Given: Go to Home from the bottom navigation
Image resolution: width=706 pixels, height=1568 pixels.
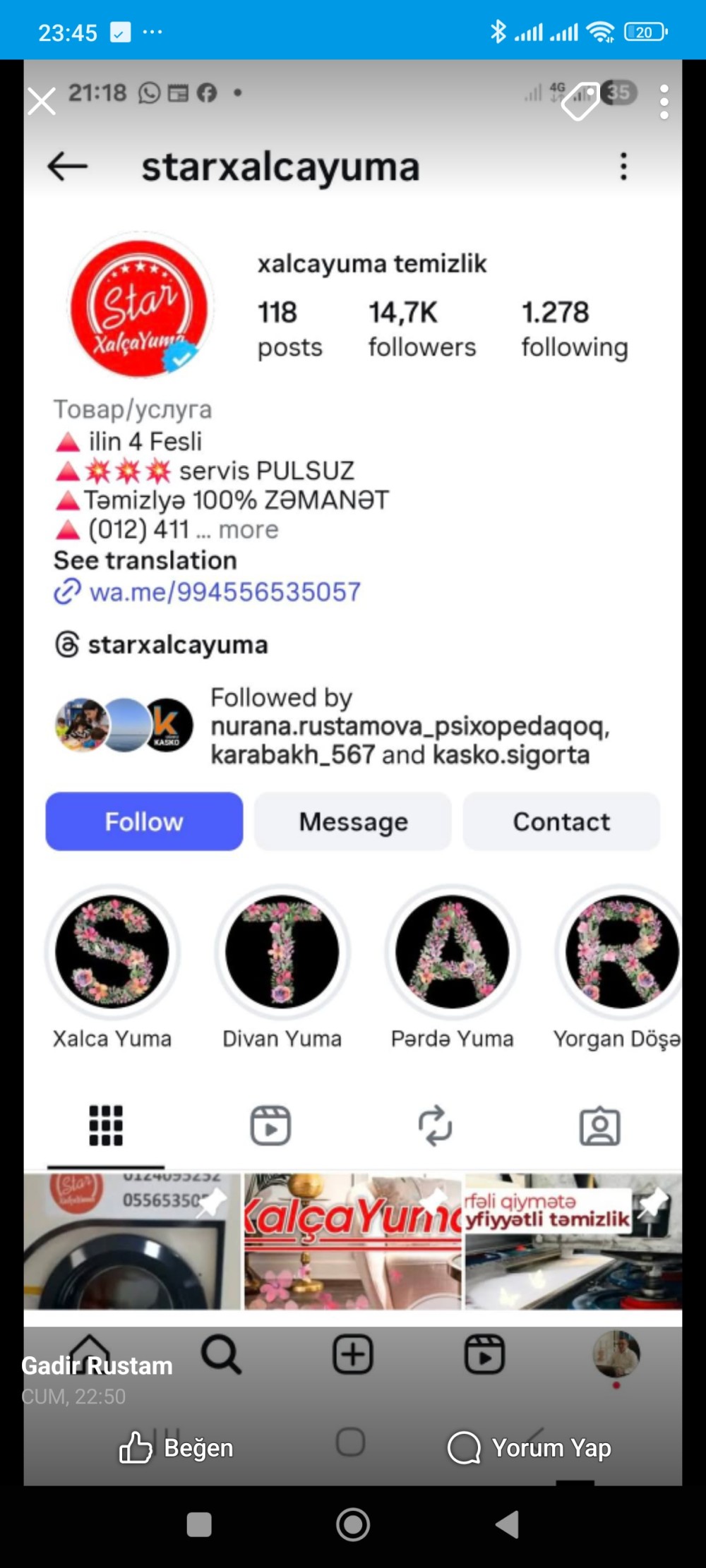Looking at the screenshot, I should (90, 1353).
